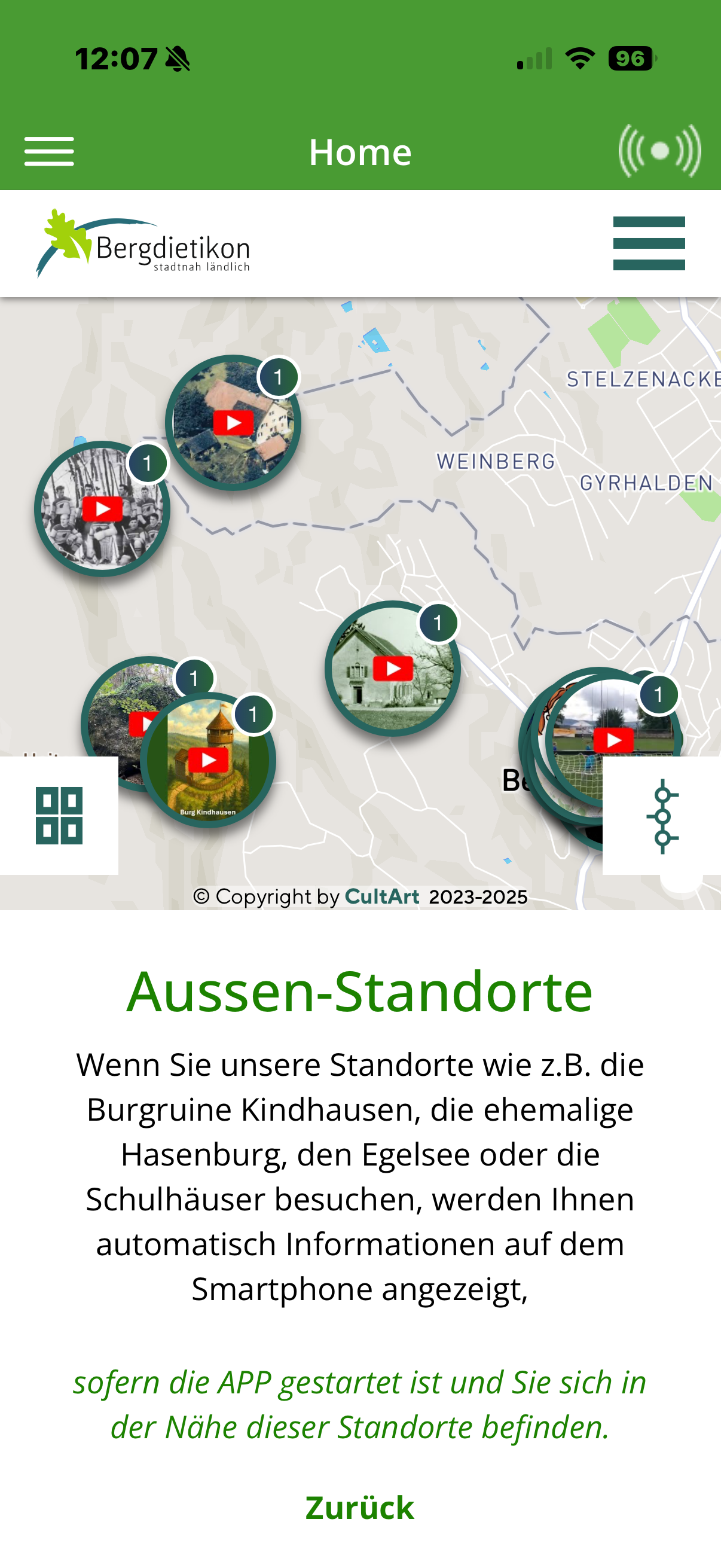Tap the beacon signal icon in header
Screen dimensions: 721x1568
659,151
